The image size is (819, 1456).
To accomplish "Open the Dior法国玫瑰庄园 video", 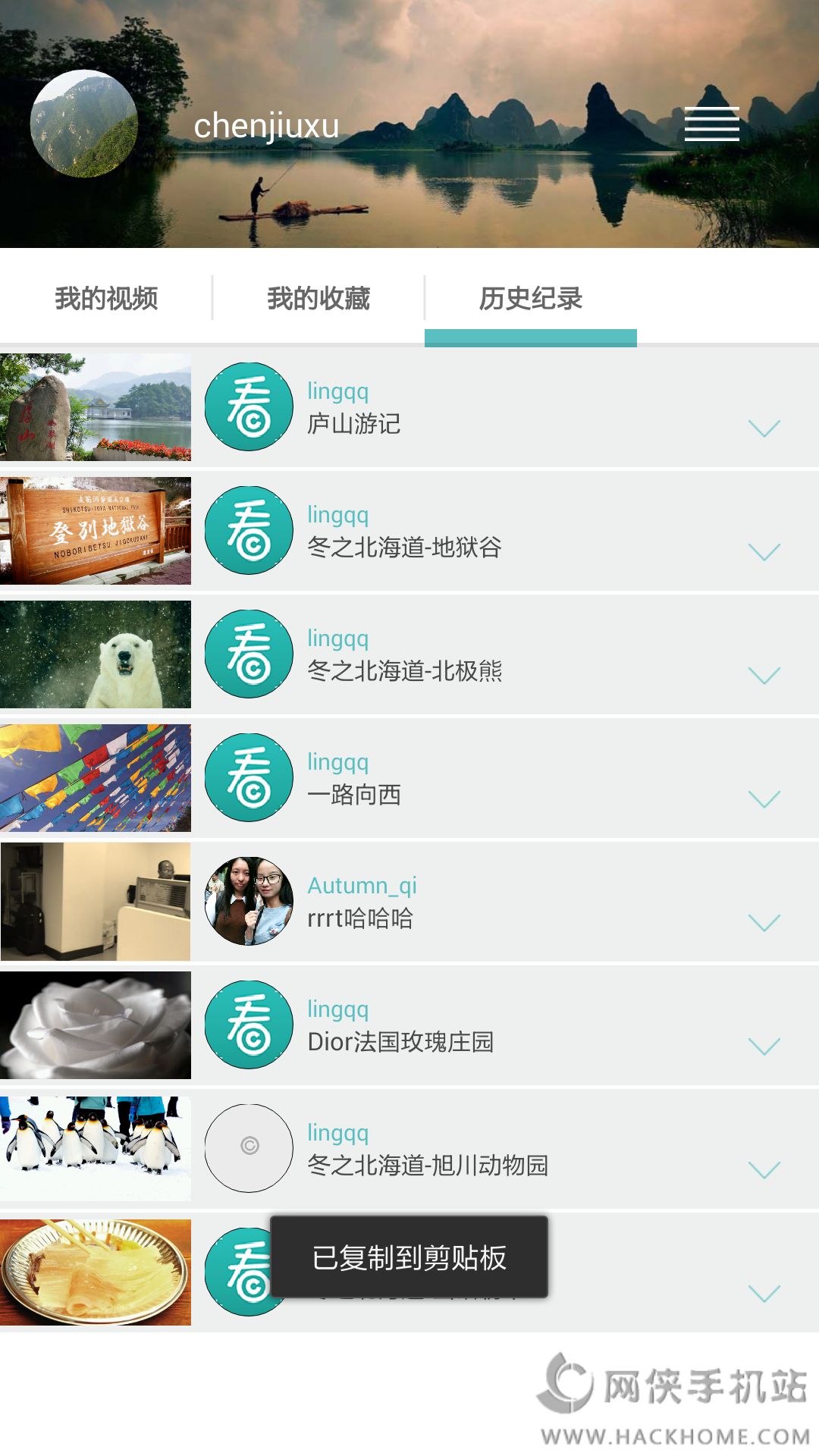I will (96, 1025).
